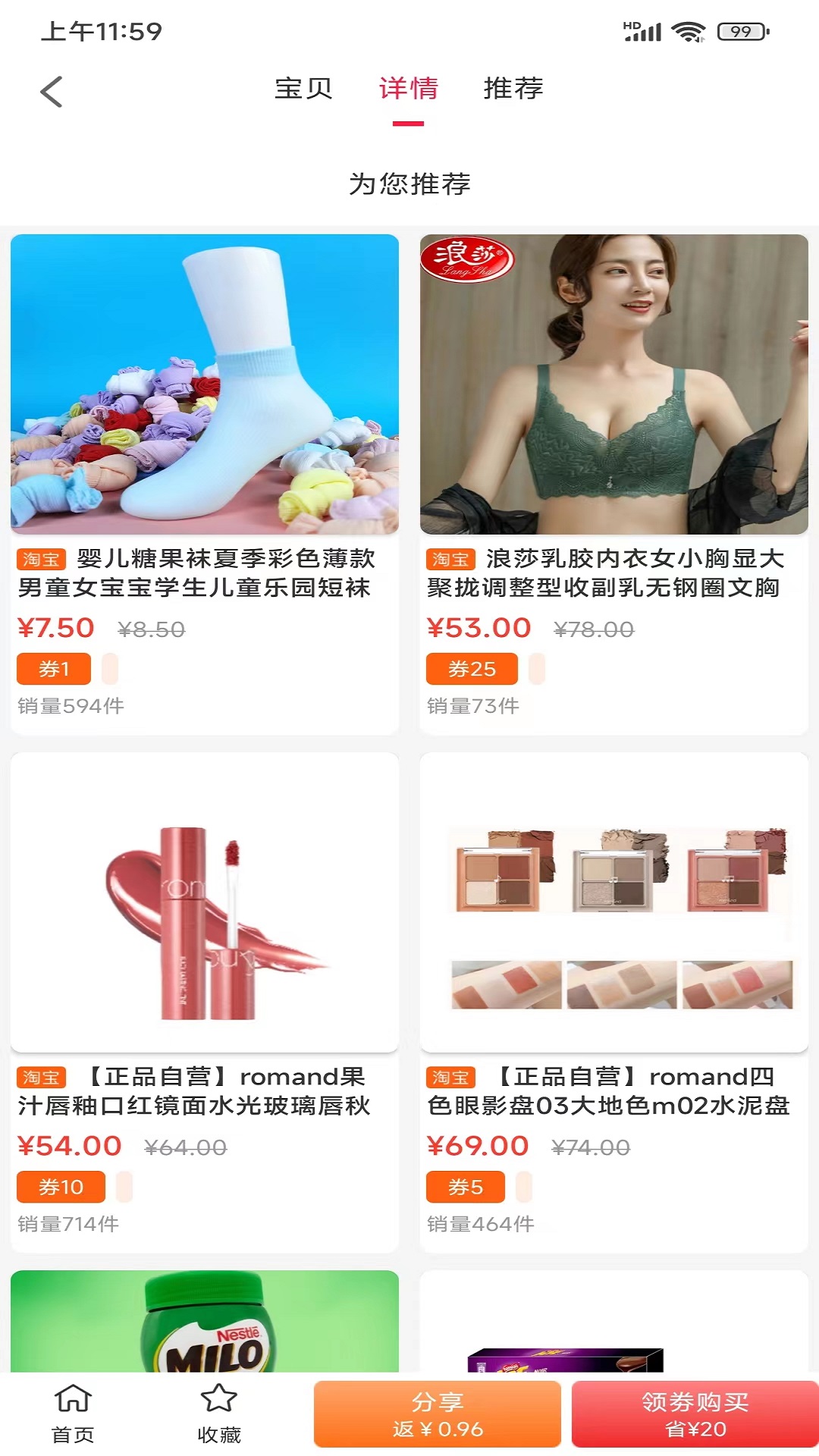
Task: Click the 券10 coupon tag
Action: coord(61,1188)
